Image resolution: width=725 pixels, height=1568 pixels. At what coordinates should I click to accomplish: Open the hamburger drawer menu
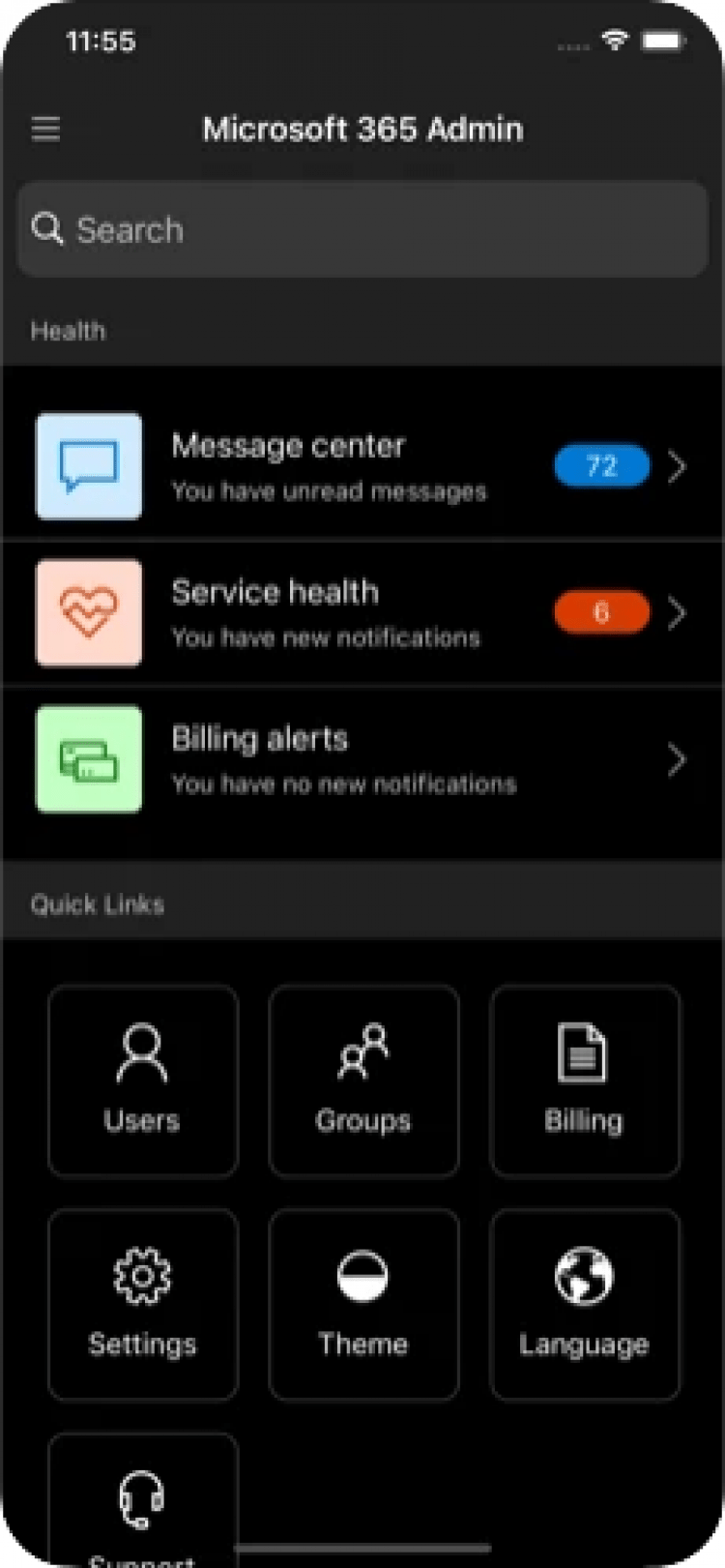[45, 129]
